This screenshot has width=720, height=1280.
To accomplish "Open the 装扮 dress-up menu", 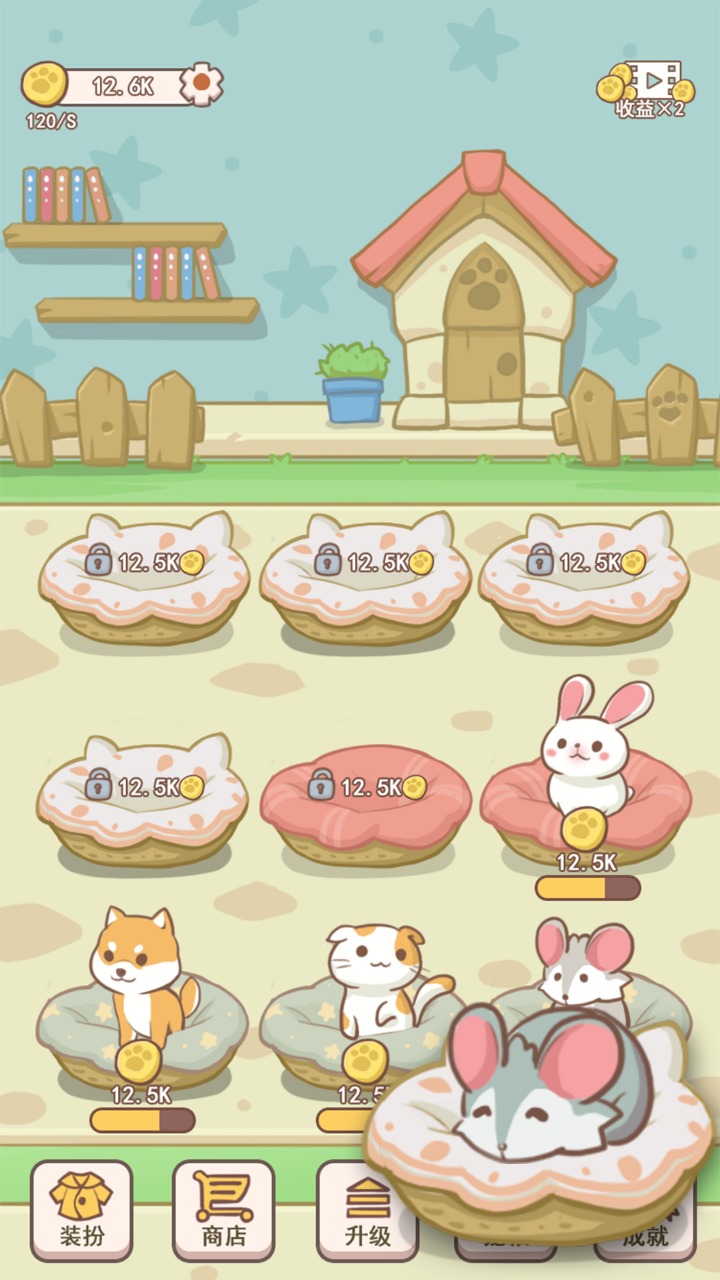I will [82, 1209].
